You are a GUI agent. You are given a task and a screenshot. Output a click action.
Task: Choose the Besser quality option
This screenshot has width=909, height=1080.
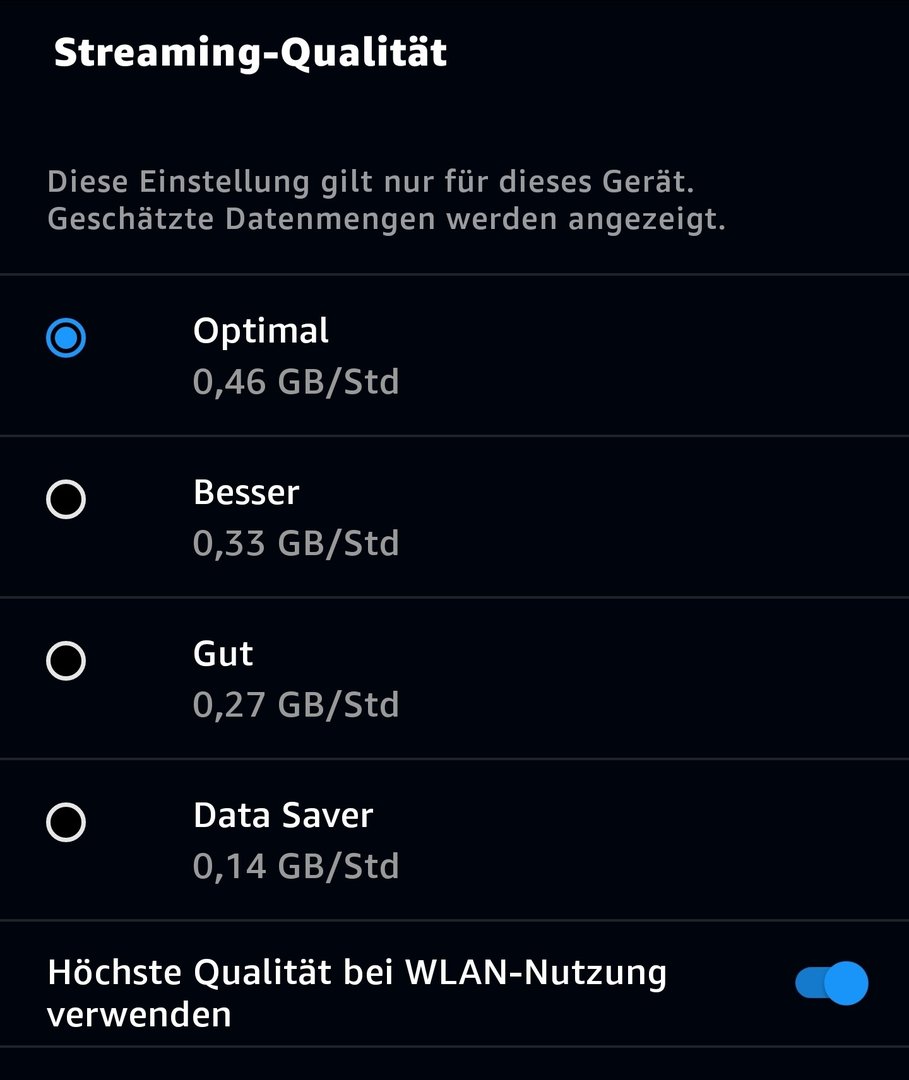(x=66, y=499)
